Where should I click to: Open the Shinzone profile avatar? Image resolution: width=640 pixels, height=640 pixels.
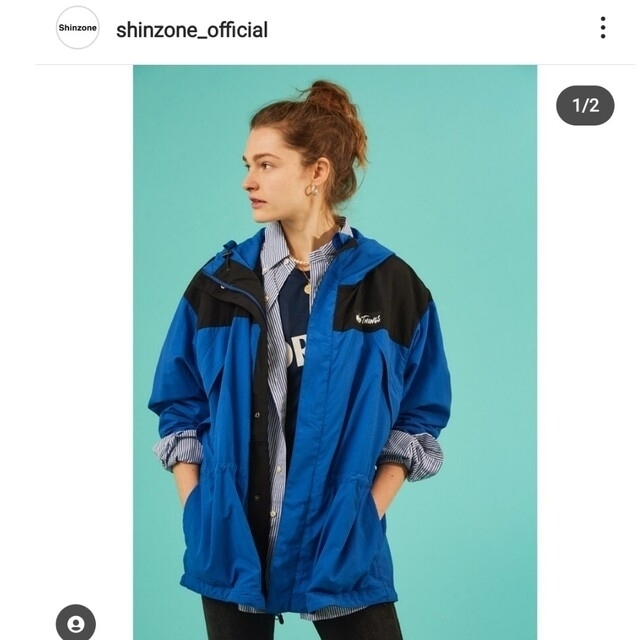pyautogui.click(x=77, y=28)
